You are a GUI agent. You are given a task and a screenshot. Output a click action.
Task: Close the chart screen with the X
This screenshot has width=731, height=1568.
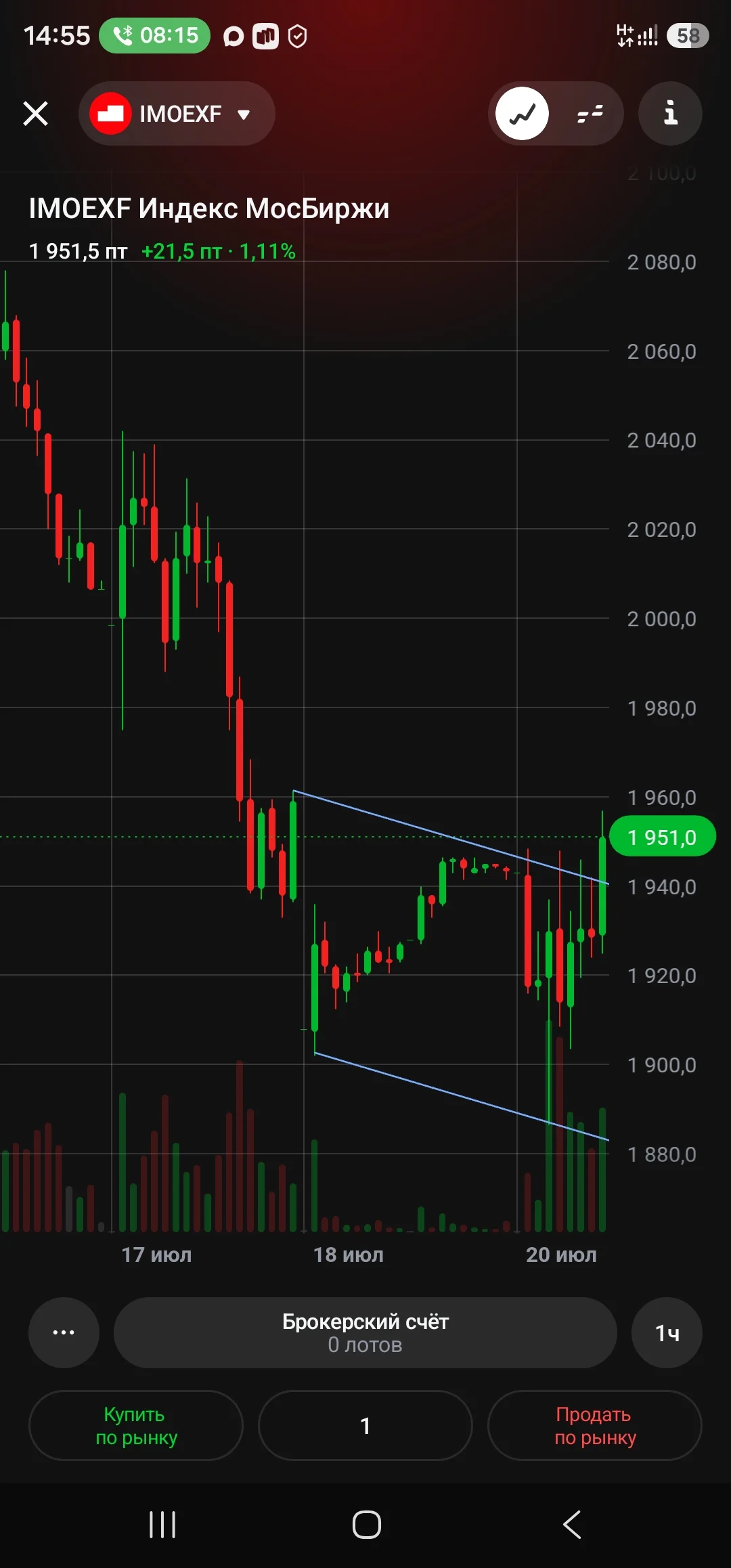coord(35,114)
